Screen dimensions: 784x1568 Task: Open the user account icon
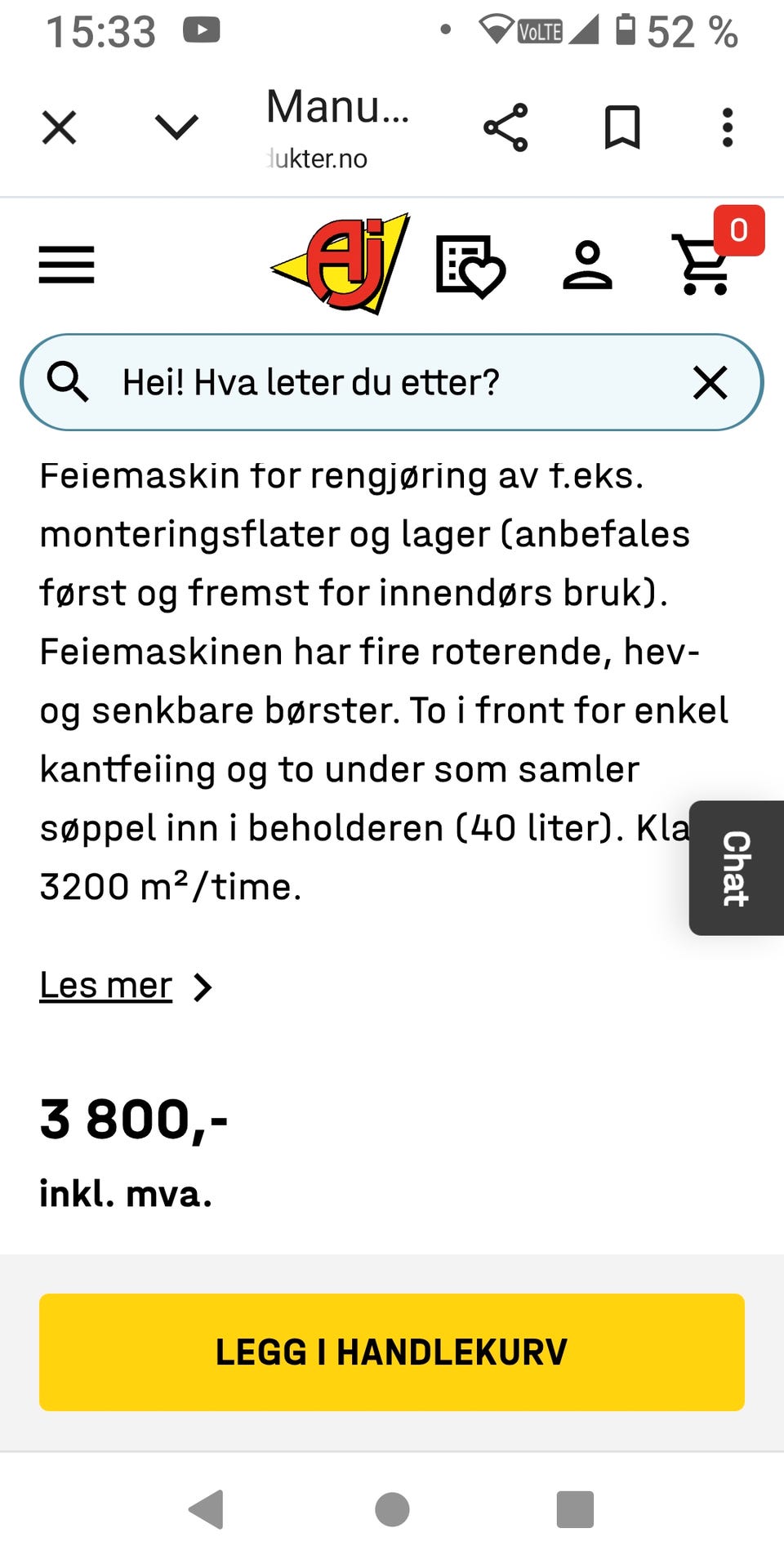tap(588, 265)
